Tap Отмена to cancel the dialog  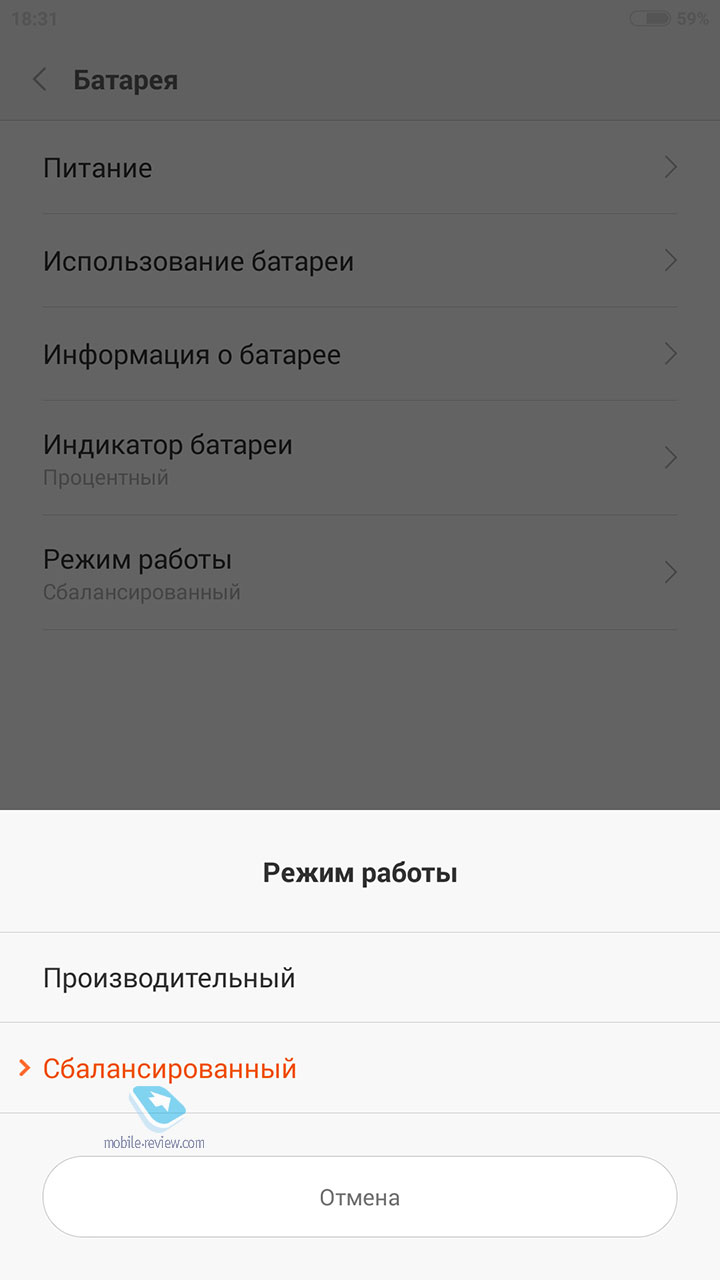click(360, 1197)
